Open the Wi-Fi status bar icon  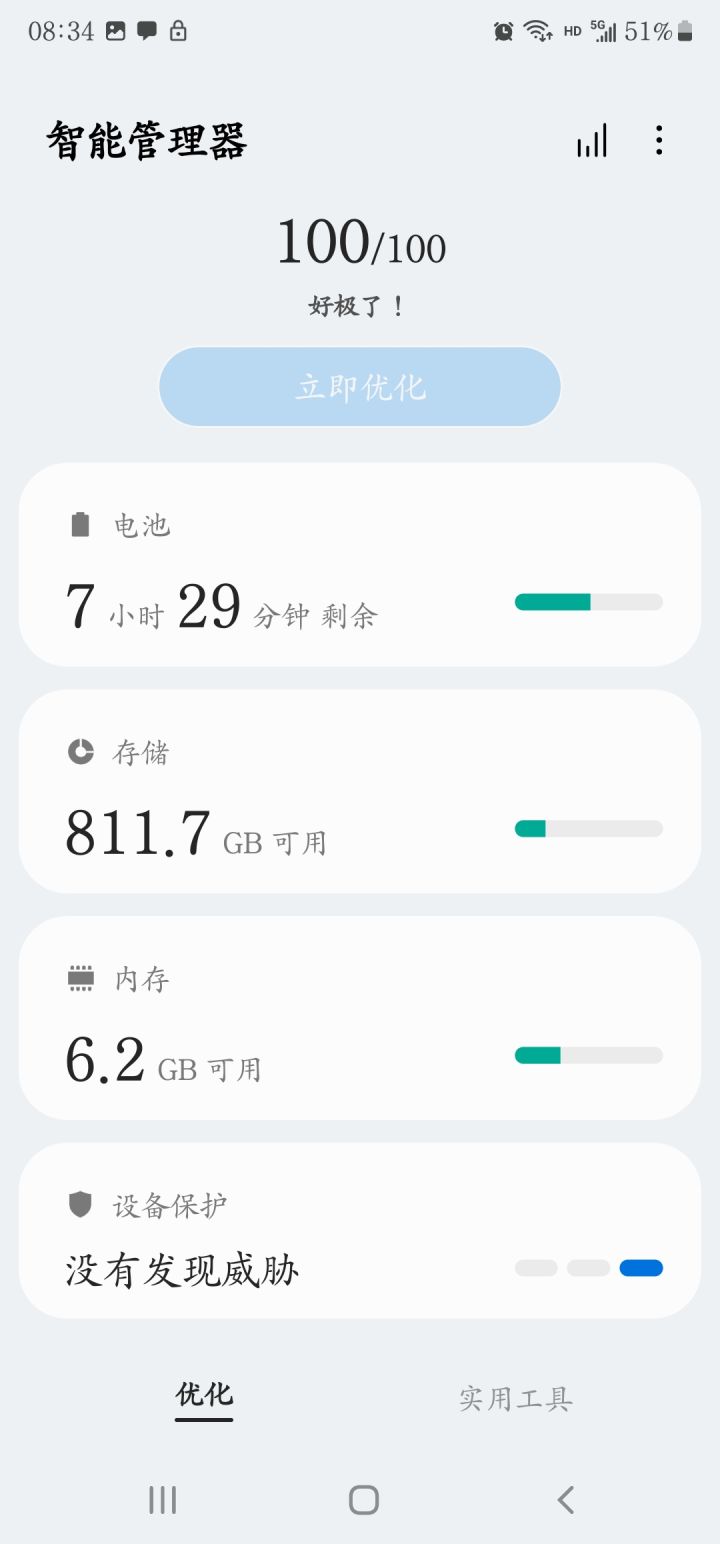pos(537,30)
